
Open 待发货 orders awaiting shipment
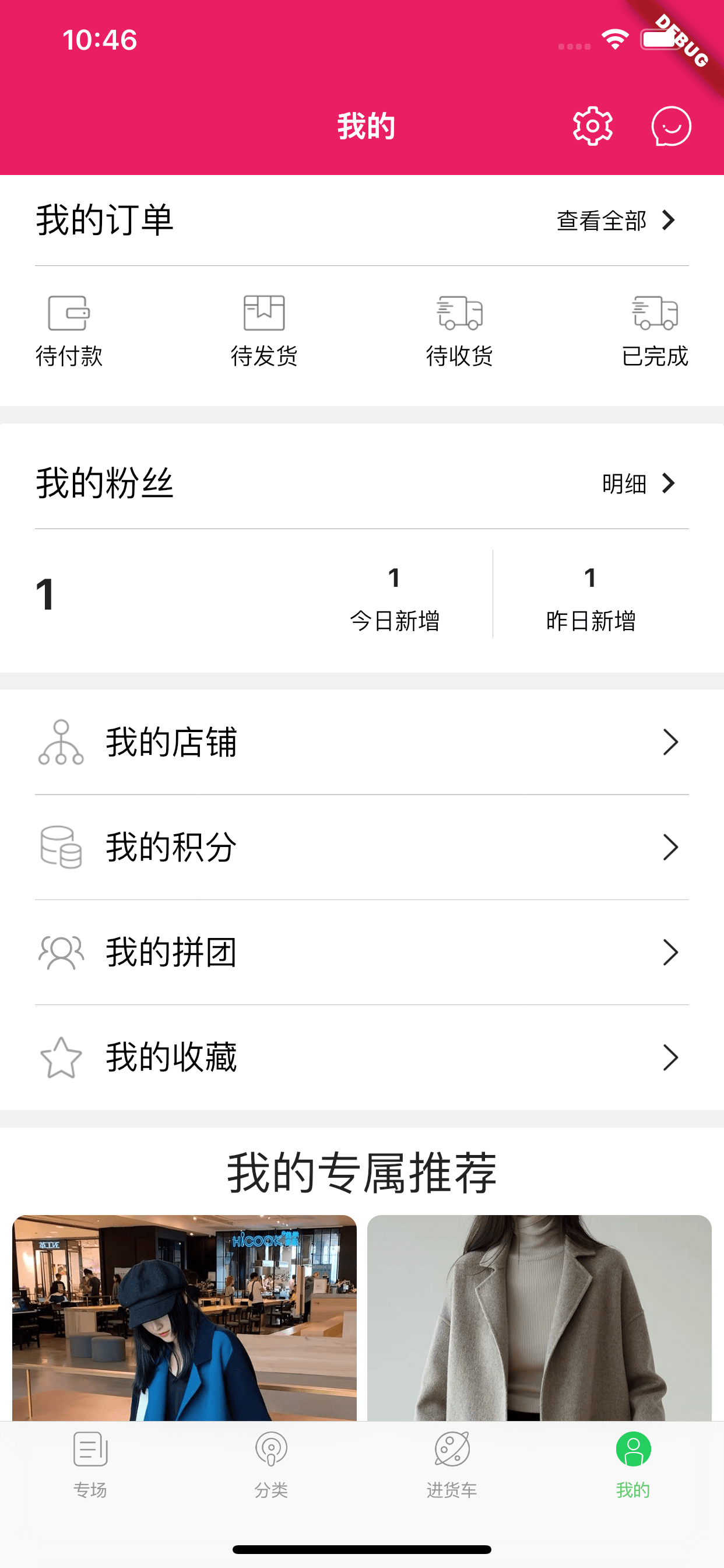(264, 332)
